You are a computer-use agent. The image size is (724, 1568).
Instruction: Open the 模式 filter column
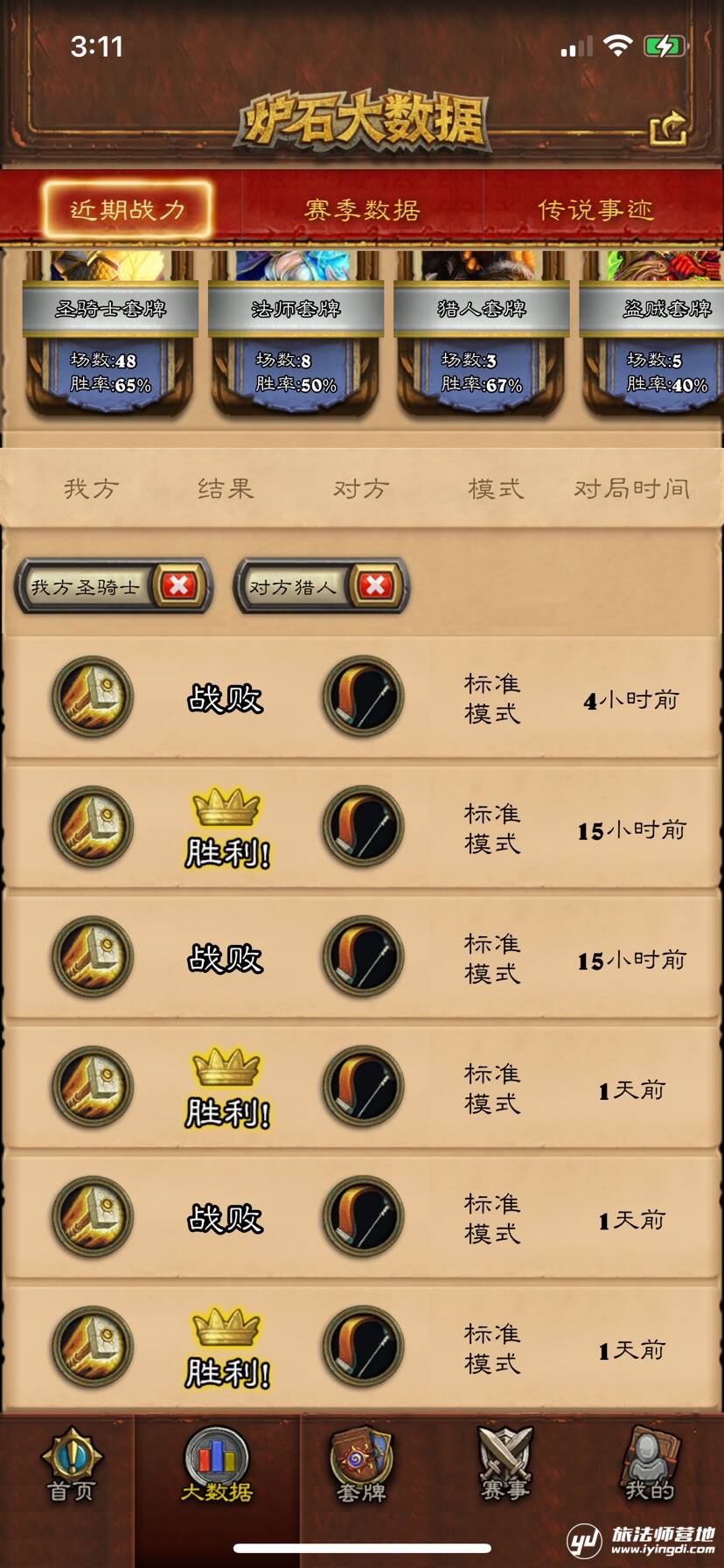click(496, 488)
